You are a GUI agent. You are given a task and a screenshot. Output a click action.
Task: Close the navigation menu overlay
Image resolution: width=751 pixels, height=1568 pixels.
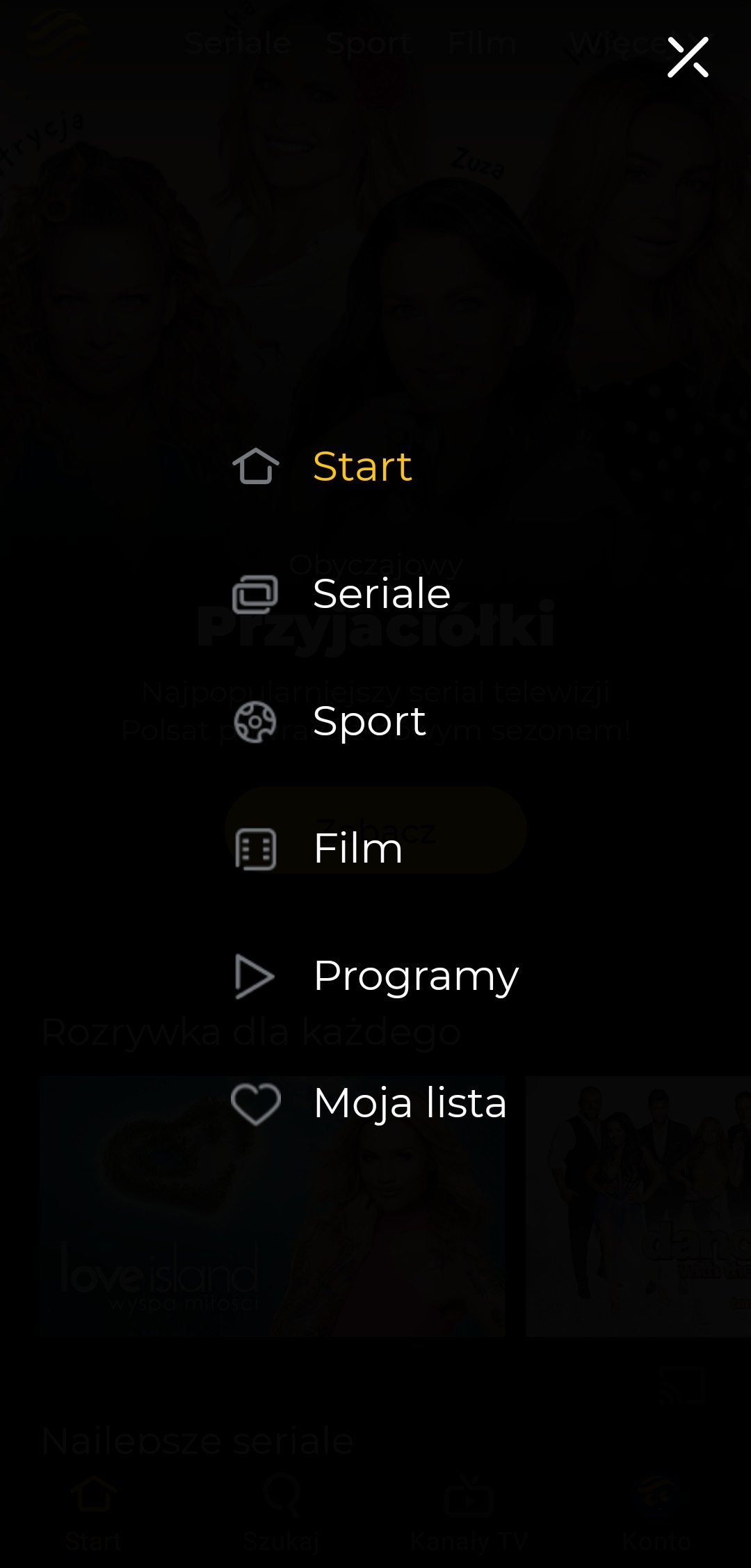pyautogui.click(x=688, y=57)
